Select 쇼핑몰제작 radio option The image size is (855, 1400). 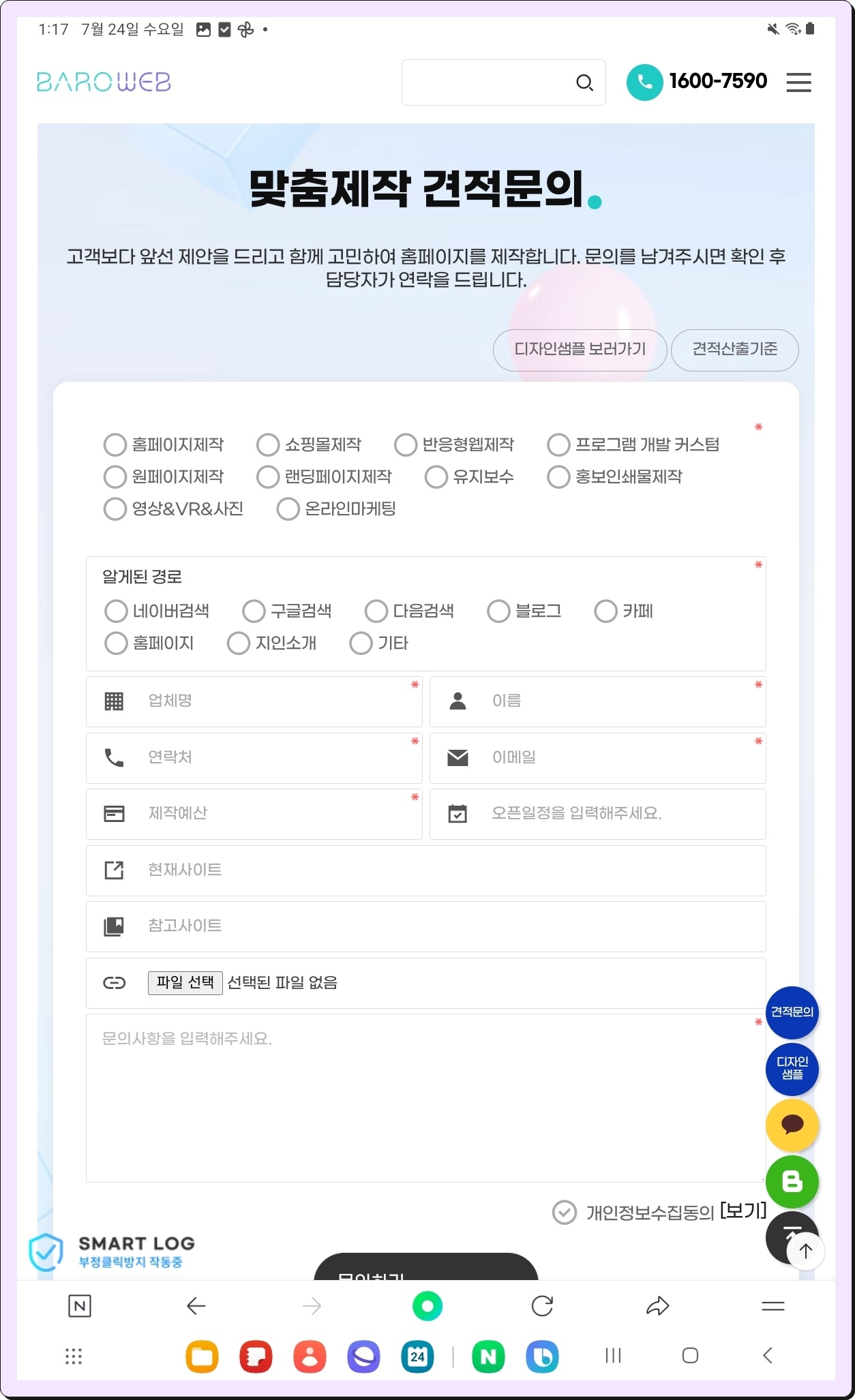[268, 445]
